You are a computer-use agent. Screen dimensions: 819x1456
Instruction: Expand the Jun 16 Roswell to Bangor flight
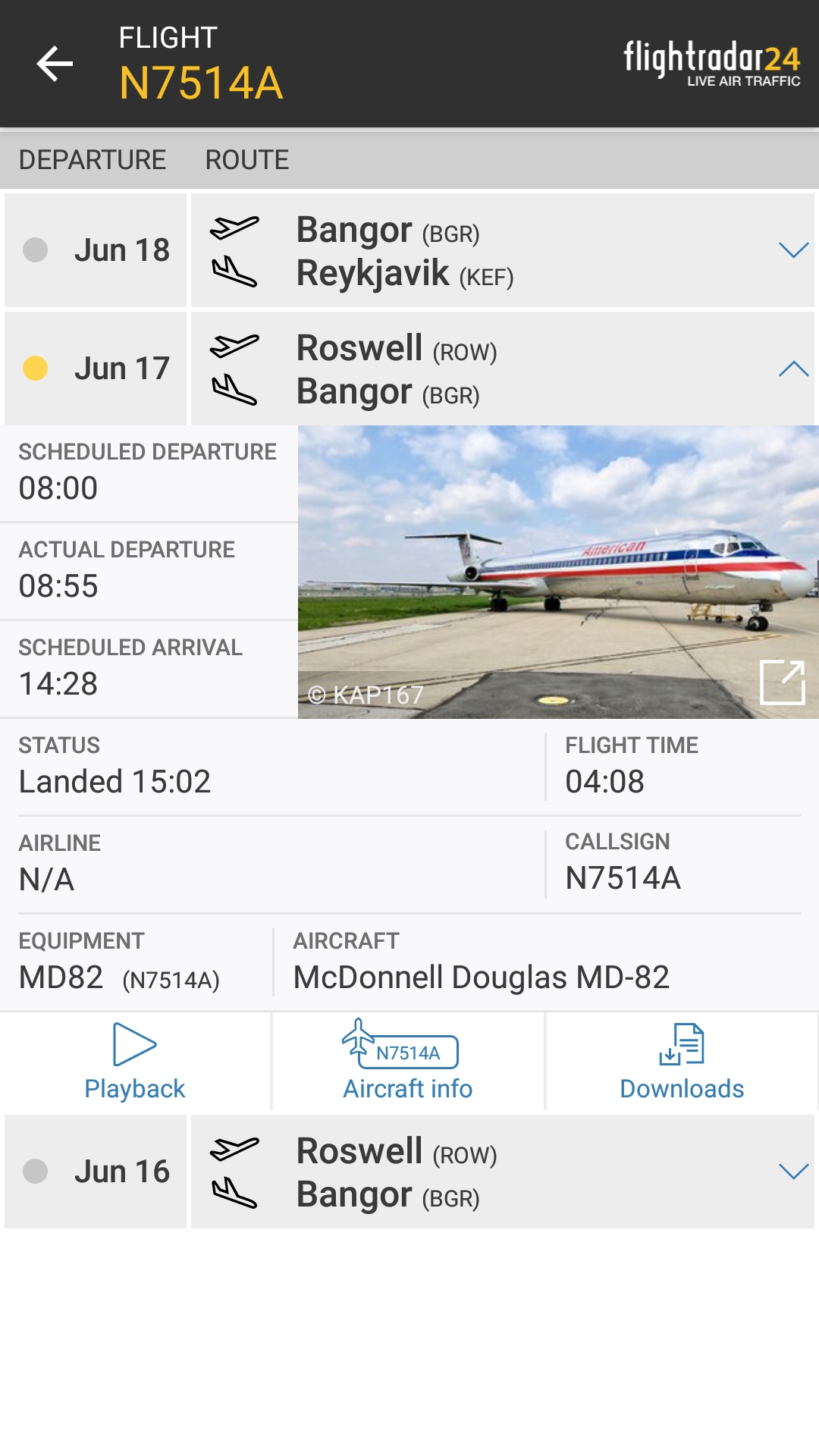[793, 1172]
